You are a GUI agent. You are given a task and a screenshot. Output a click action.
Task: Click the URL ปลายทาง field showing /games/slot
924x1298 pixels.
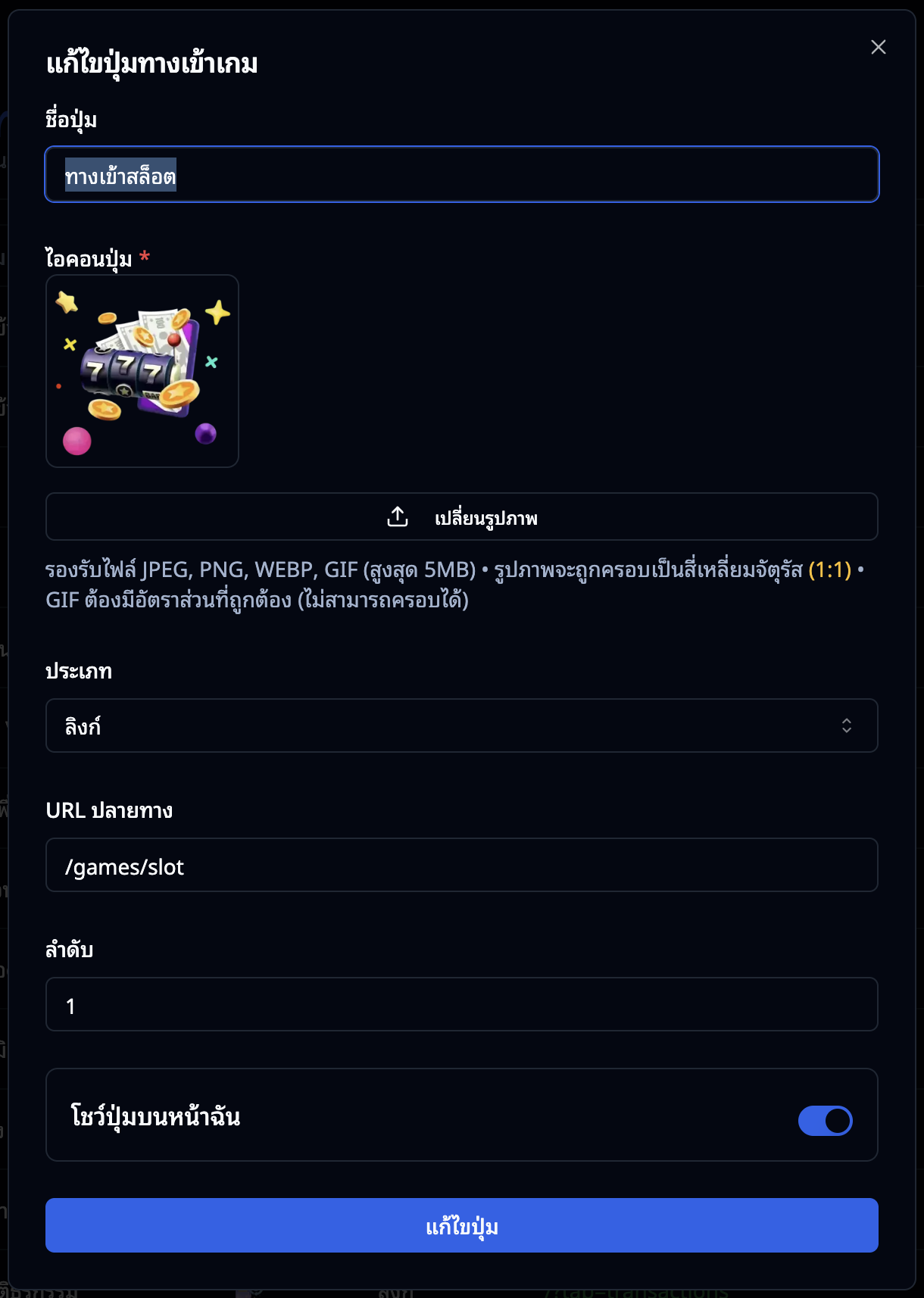tap(462, 865)
